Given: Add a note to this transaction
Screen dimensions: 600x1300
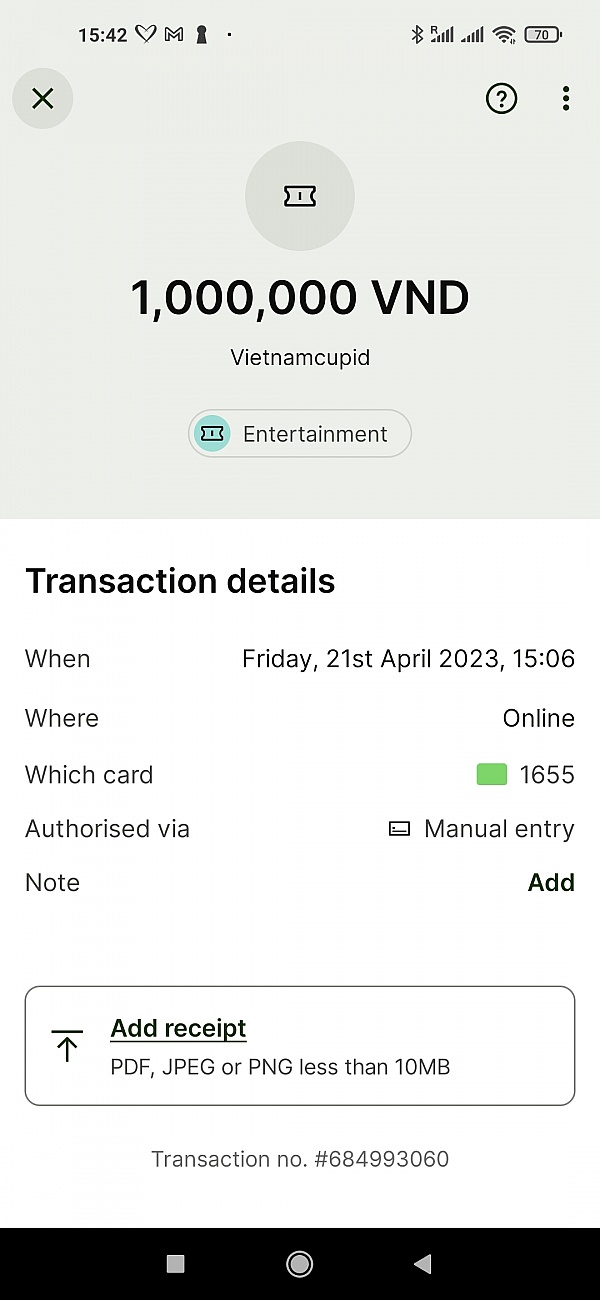Looking at the screenshot, I should click(x=551, y=882).
